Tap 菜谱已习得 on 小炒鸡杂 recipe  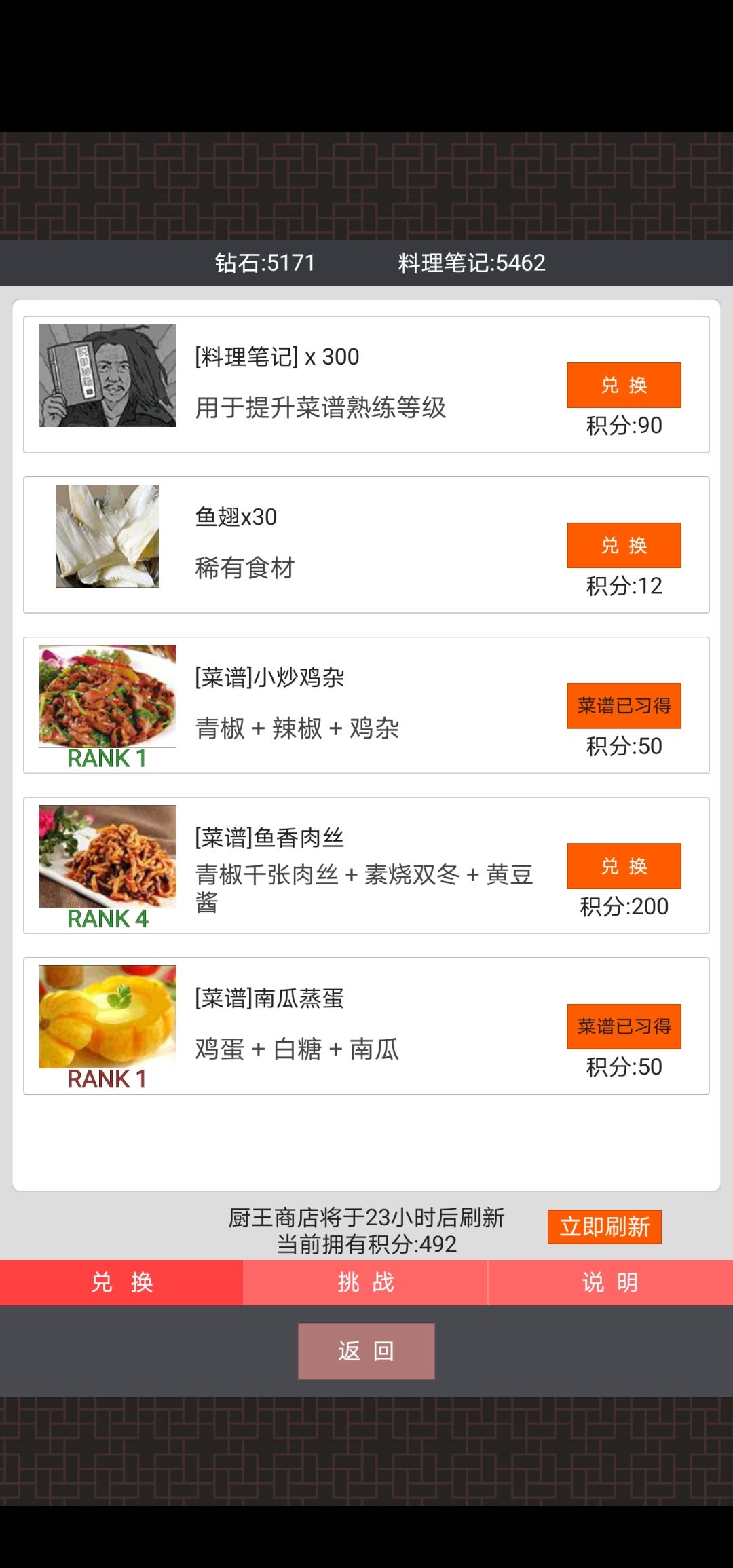(x=624, y=705)
